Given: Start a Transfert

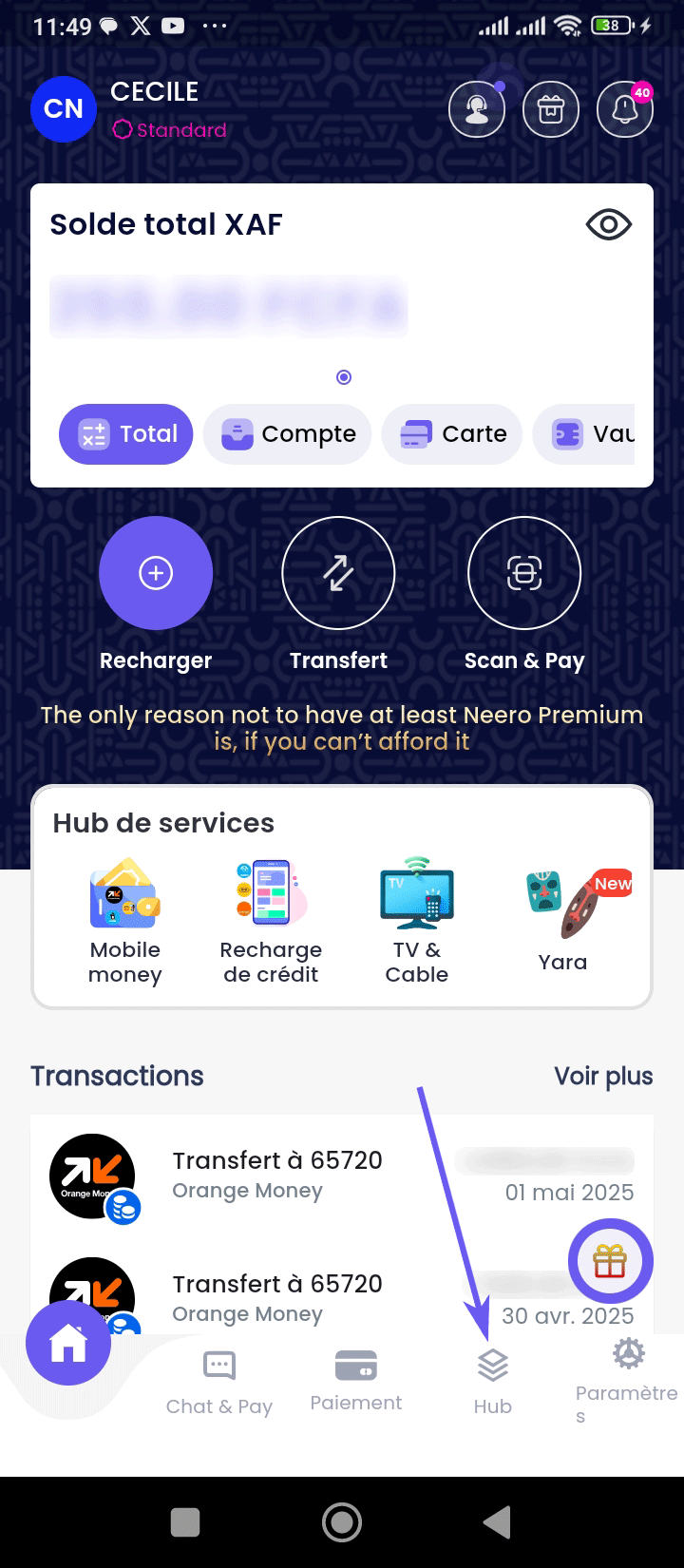Looking at the screenshot, I should (338, 574).
